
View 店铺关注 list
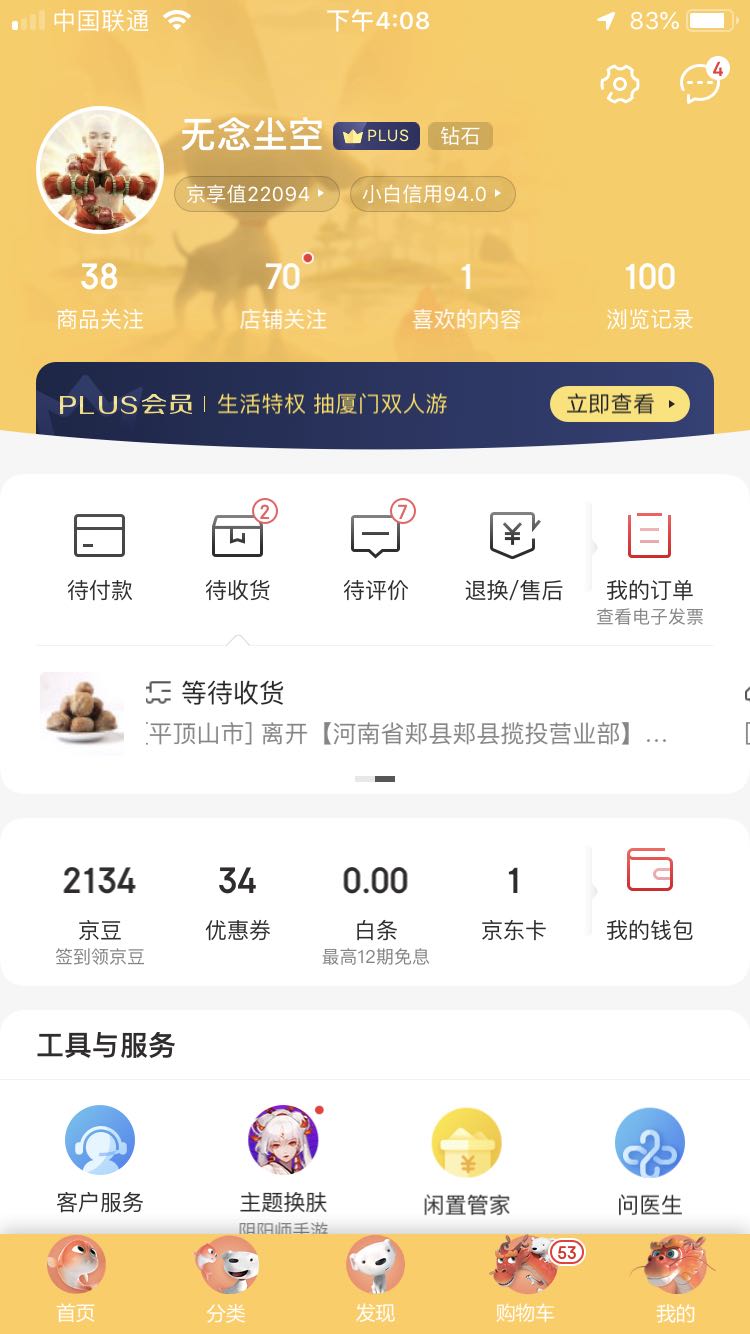[283, 295]
